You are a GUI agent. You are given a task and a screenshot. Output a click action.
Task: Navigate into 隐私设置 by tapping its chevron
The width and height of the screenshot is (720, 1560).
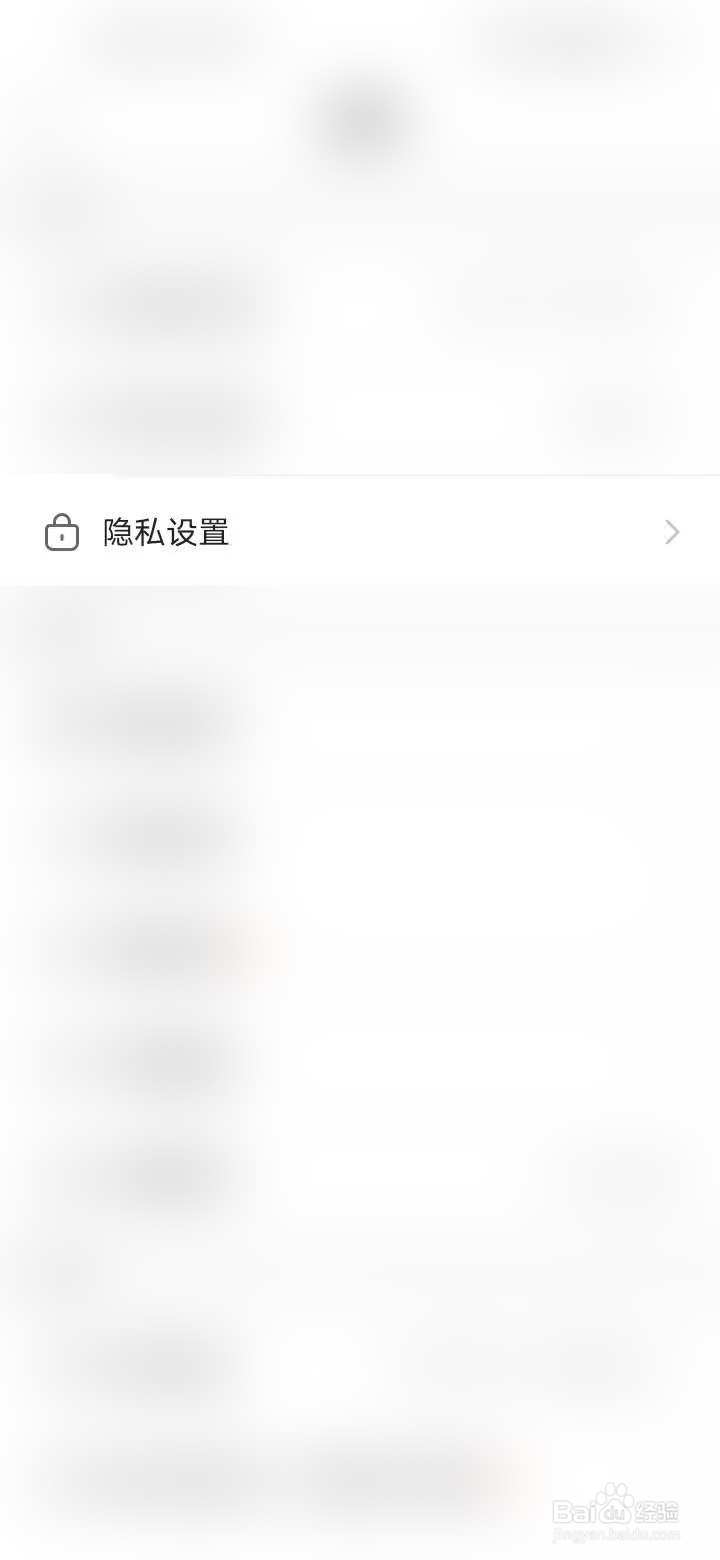click(671, 532)
